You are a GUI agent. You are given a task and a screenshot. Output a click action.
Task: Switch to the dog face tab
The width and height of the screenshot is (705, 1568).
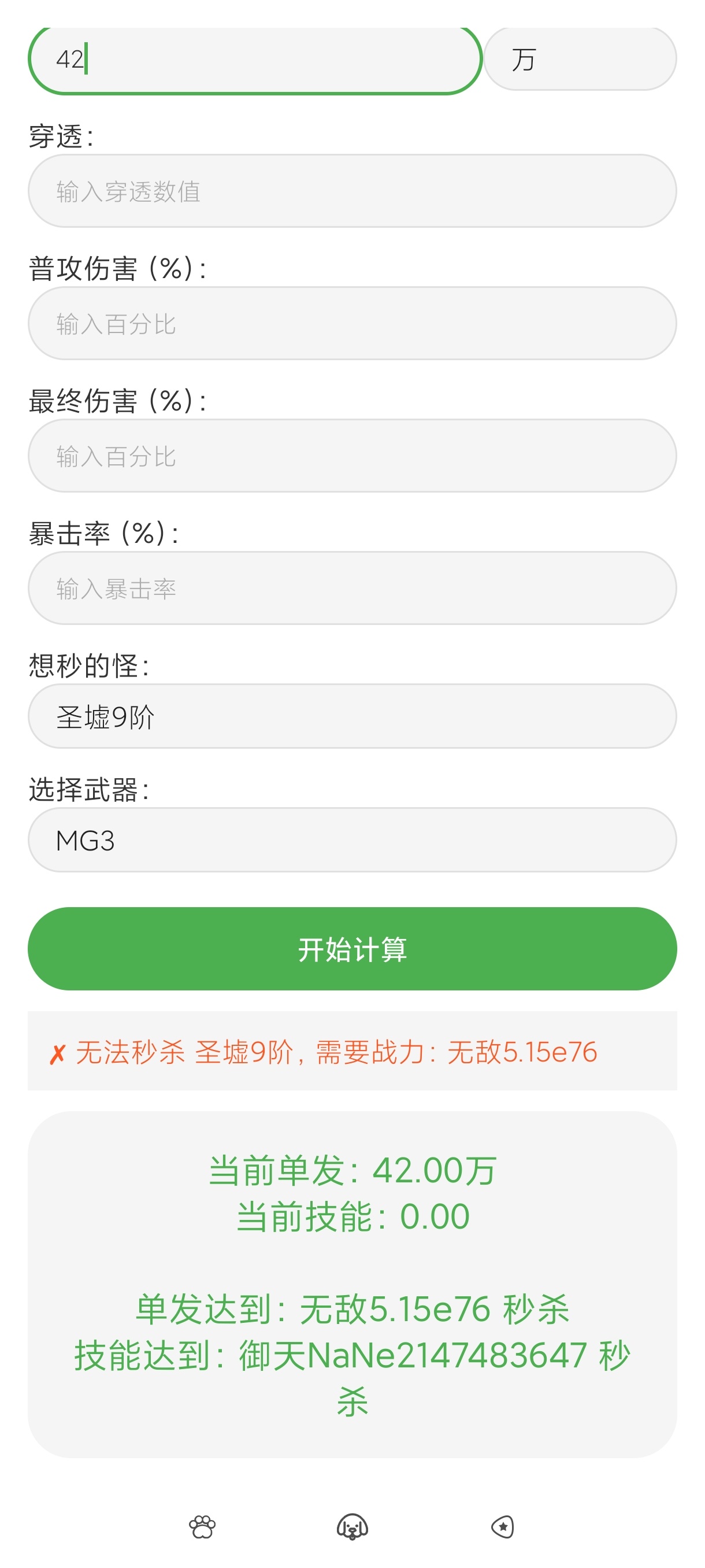tap(352, 1526)
